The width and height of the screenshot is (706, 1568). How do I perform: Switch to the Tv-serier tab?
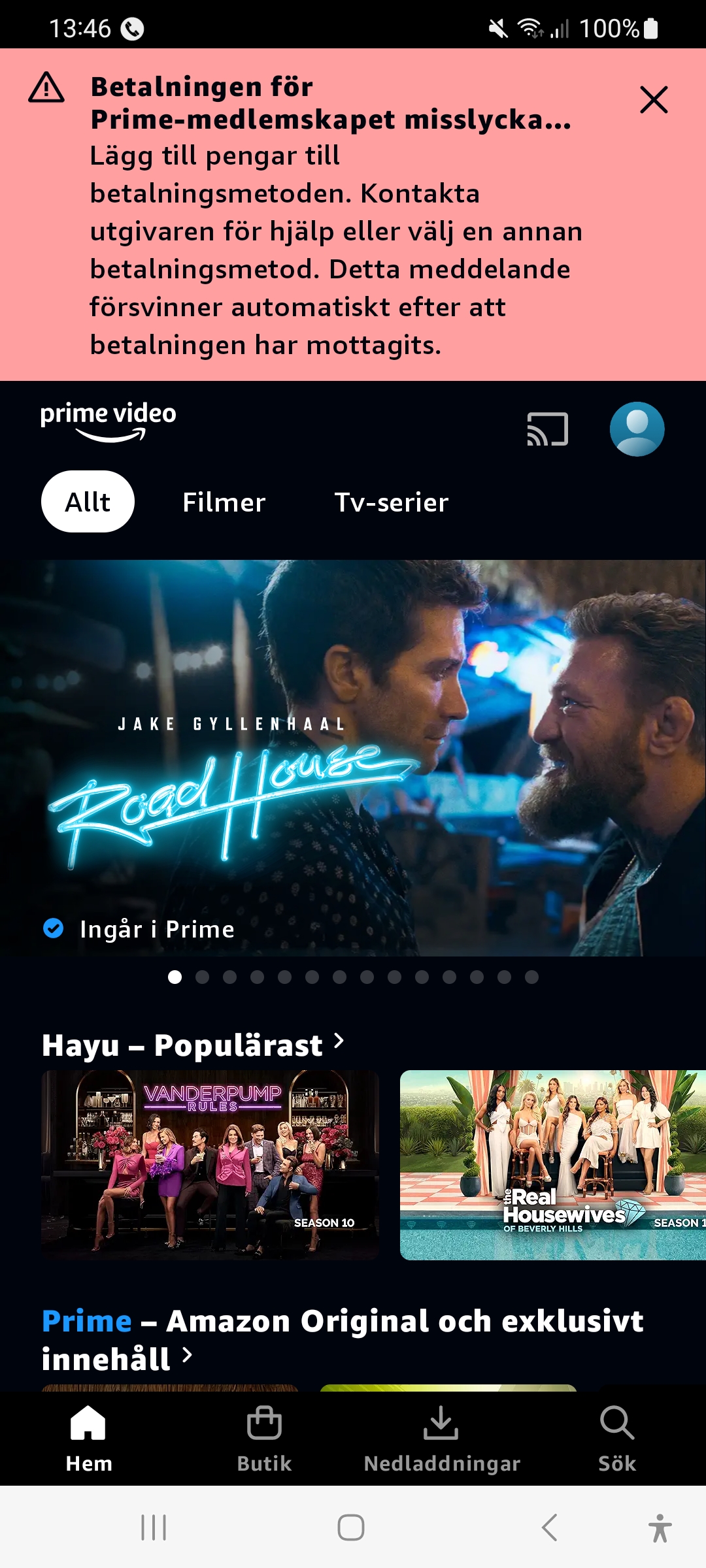tap(391, 502)
